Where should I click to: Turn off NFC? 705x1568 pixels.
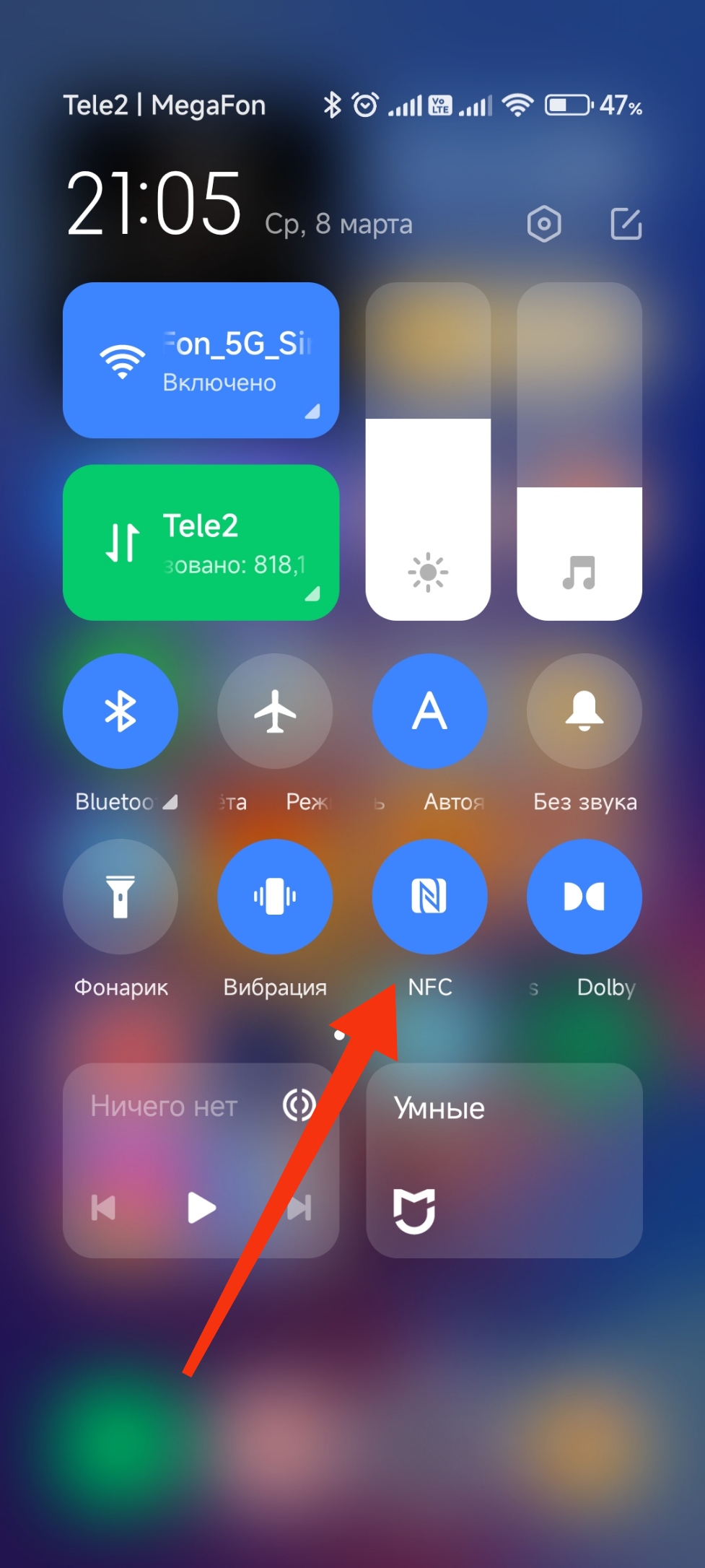point(430,897)
